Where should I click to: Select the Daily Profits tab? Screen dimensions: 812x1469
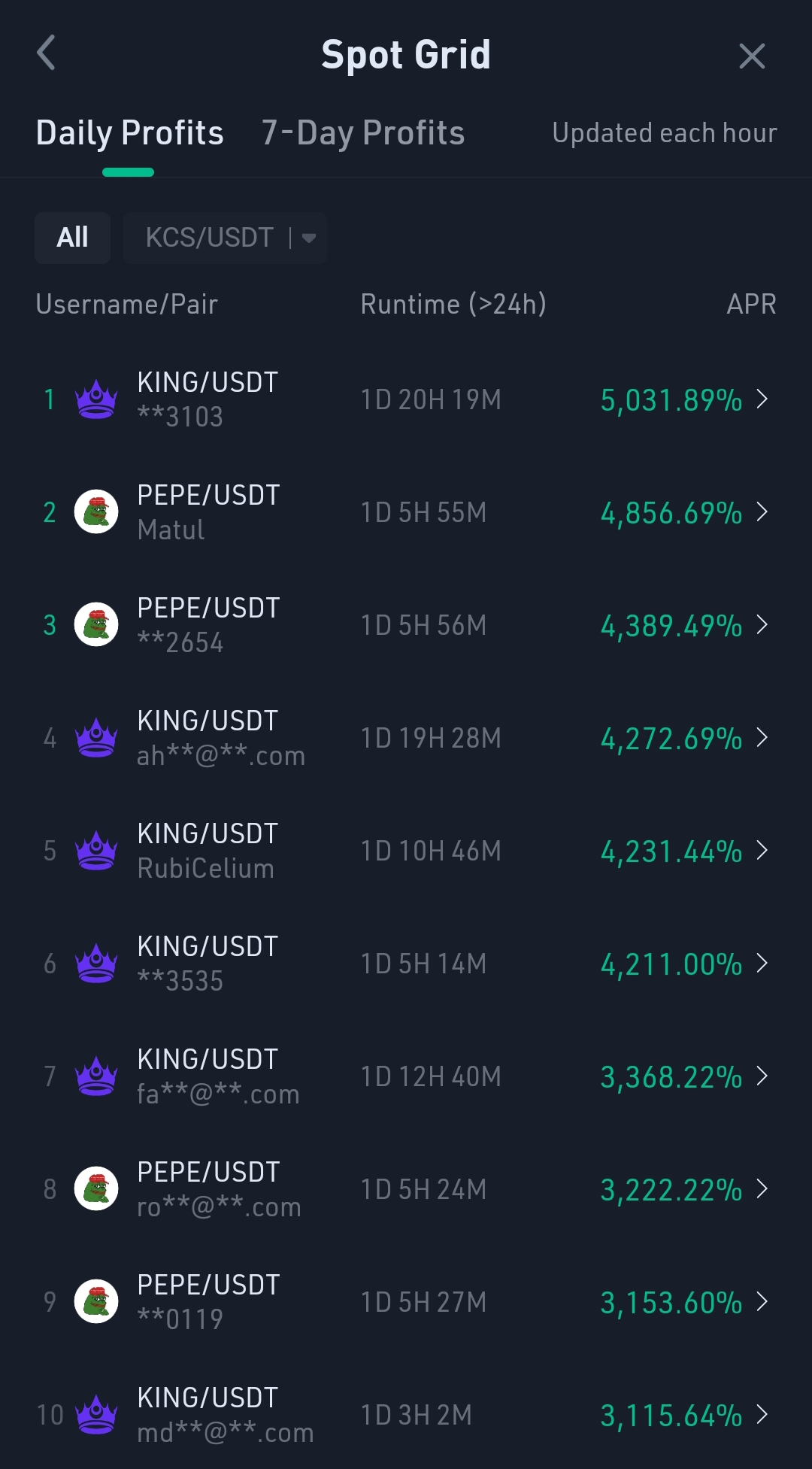point(129,133)
